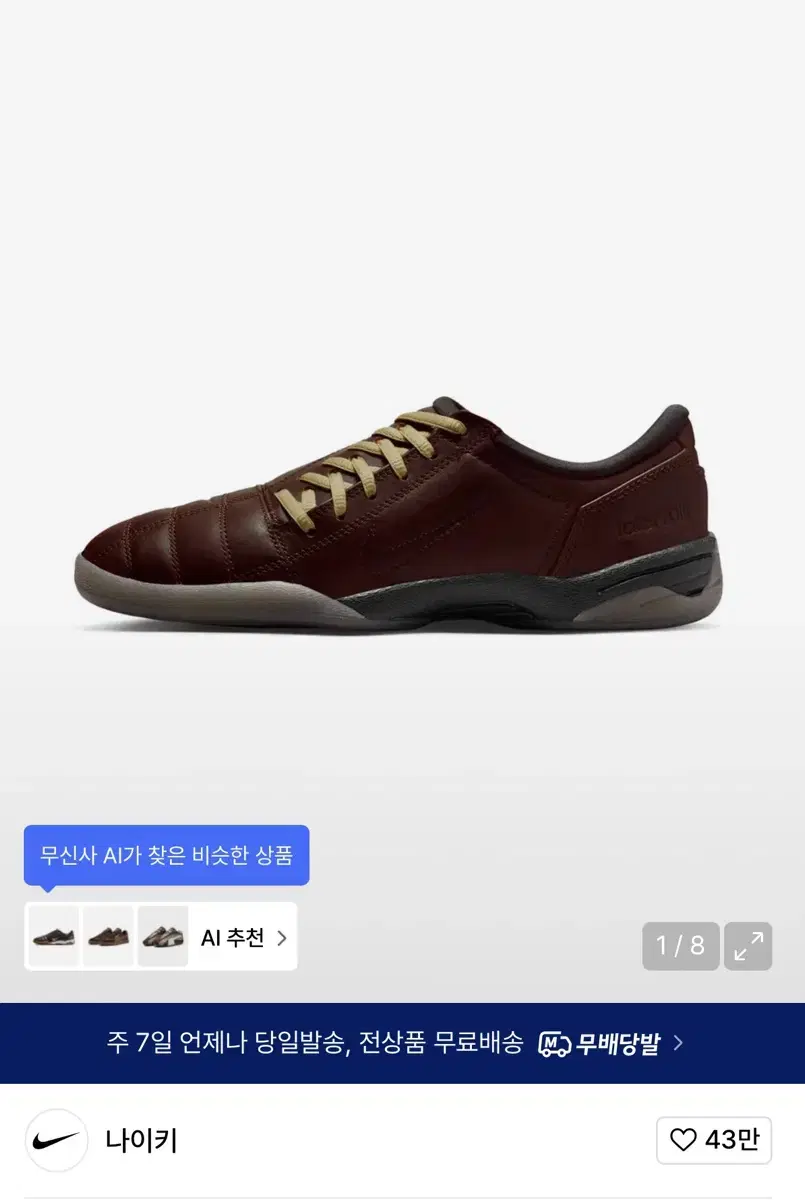
Task: Click the 전상품 무료배송 delivery banner
Action: pyautogui.click(x=402, y=1042)
